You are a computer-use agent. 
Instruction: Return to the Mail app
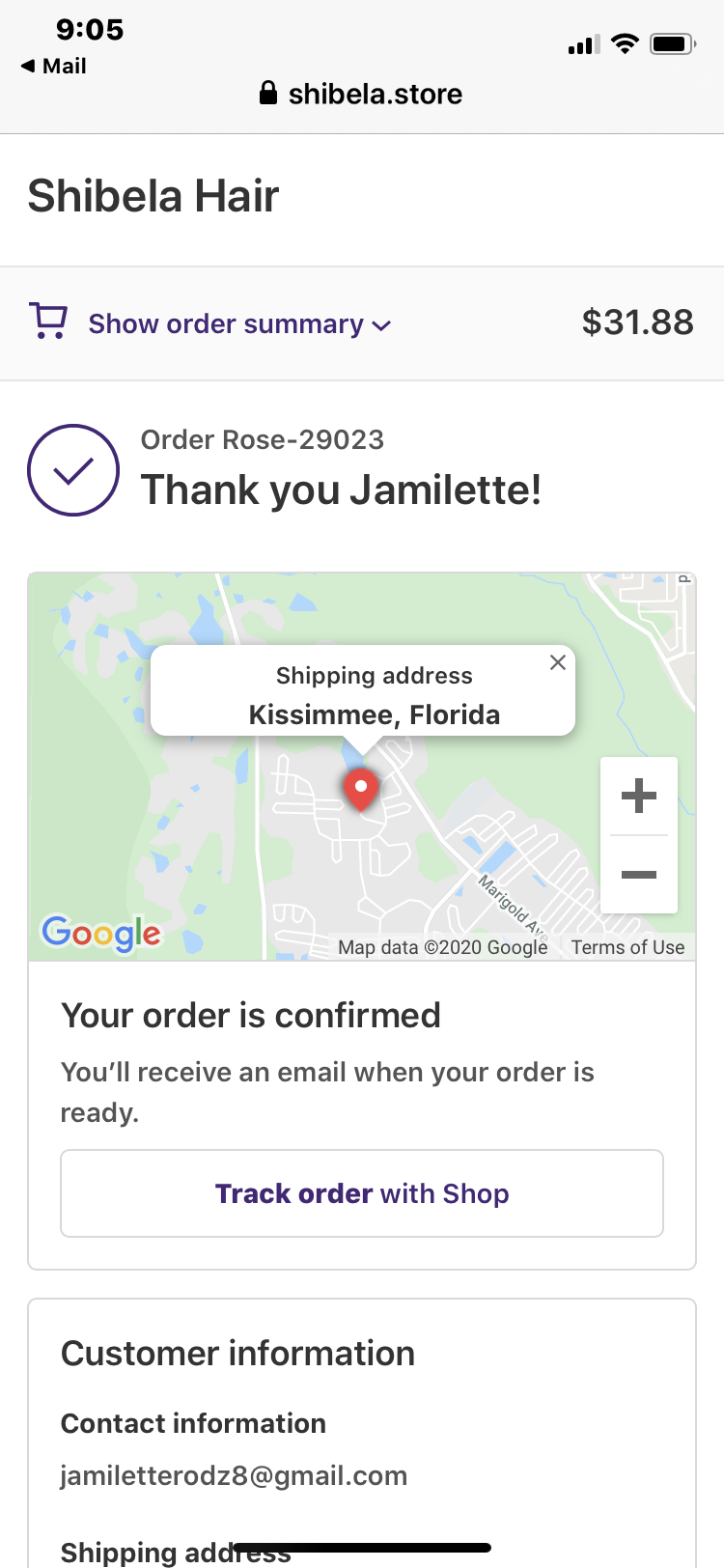tap(54, 66)
